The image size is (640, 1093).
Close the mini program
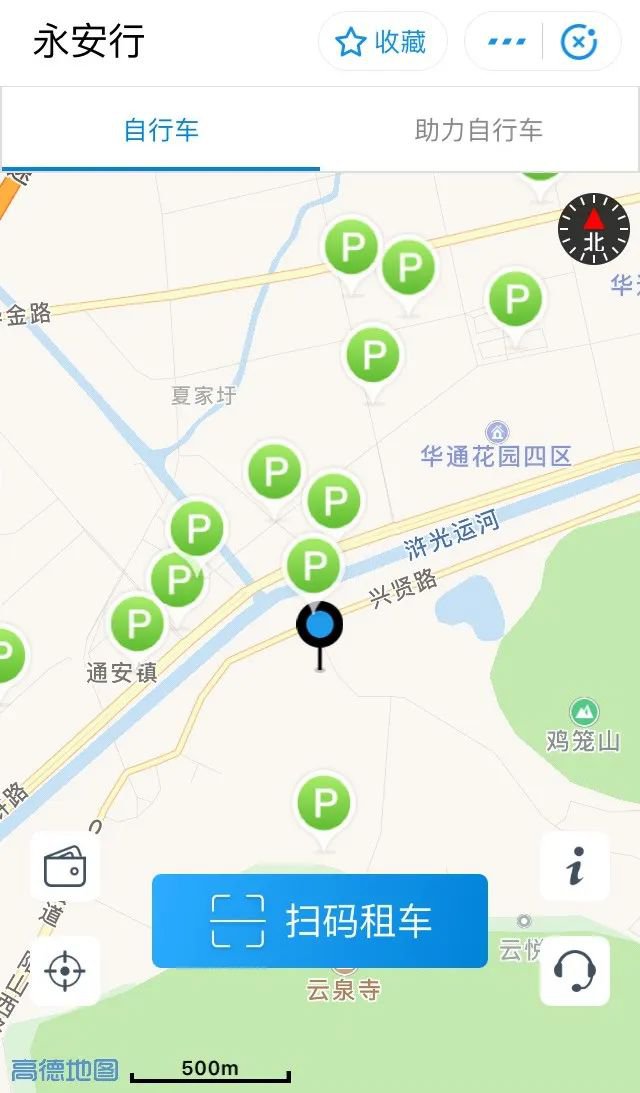[579, 42]
